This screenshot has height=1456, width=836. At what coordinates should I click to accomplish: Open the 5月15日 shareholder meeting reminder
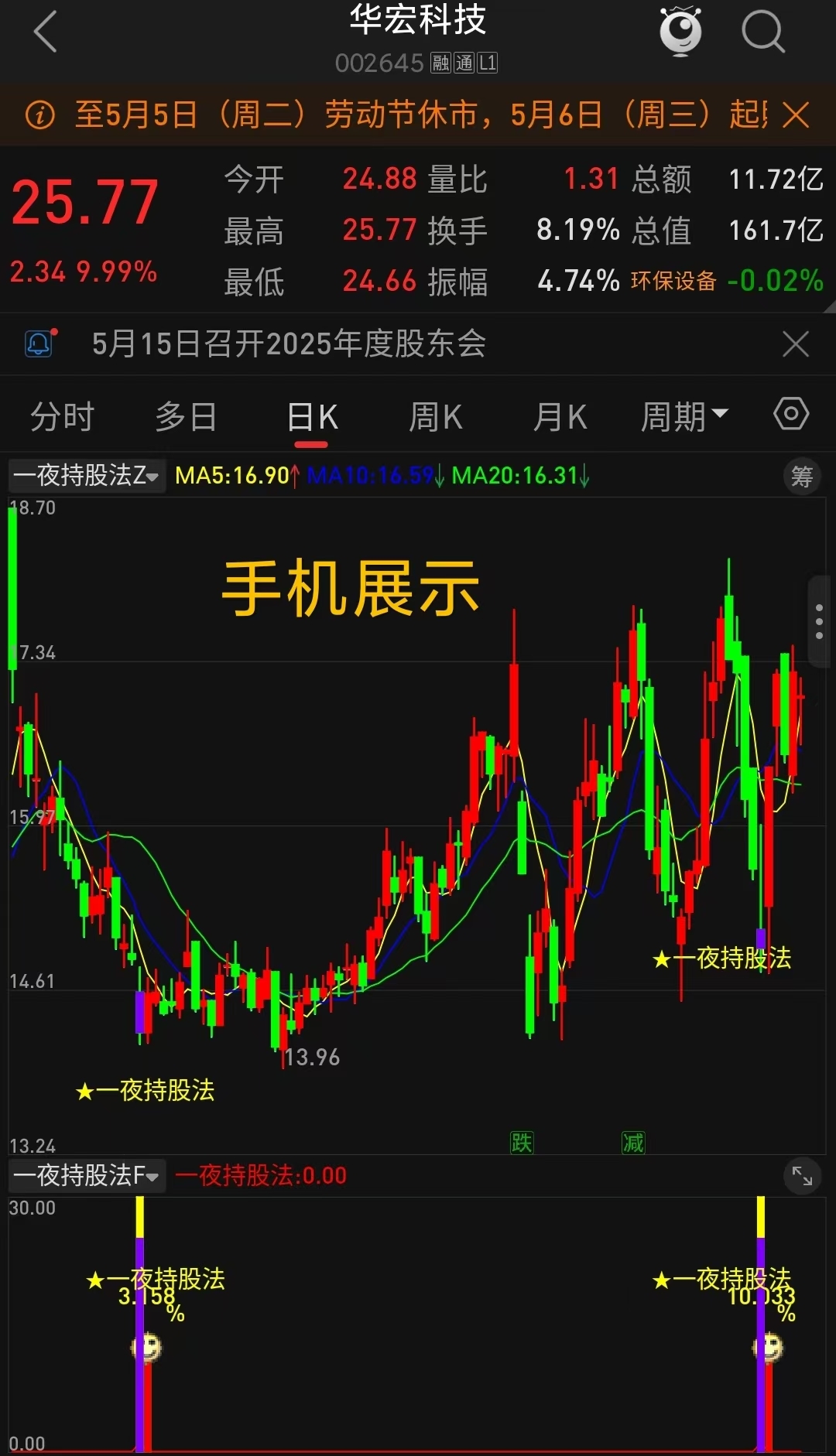click(x=289, y=344)
